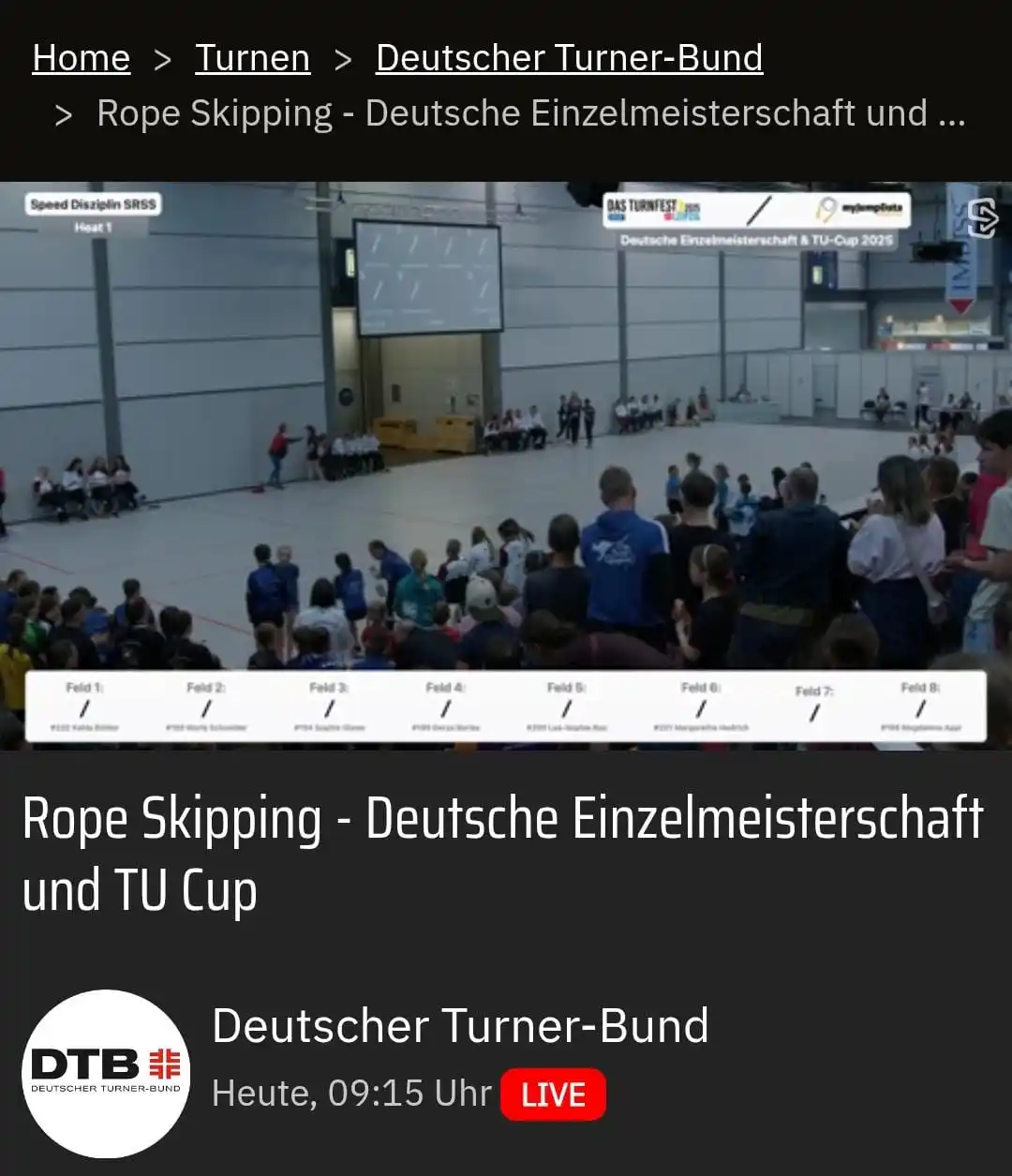Open Deutscher Turner-Bund channel name
This screenshot has width=1012, height=1176.
pyautogui.click(x=460, y=1025)
